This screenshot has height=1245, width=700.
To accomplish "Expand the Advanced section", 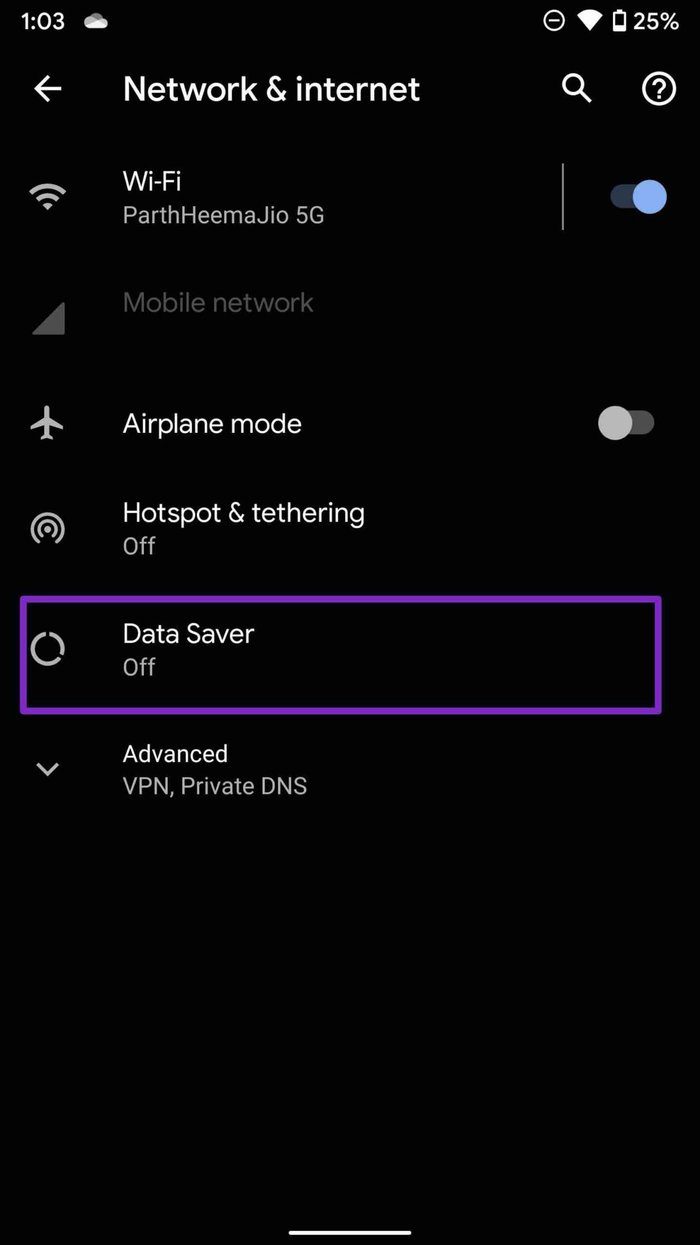I will coord(350,769).
